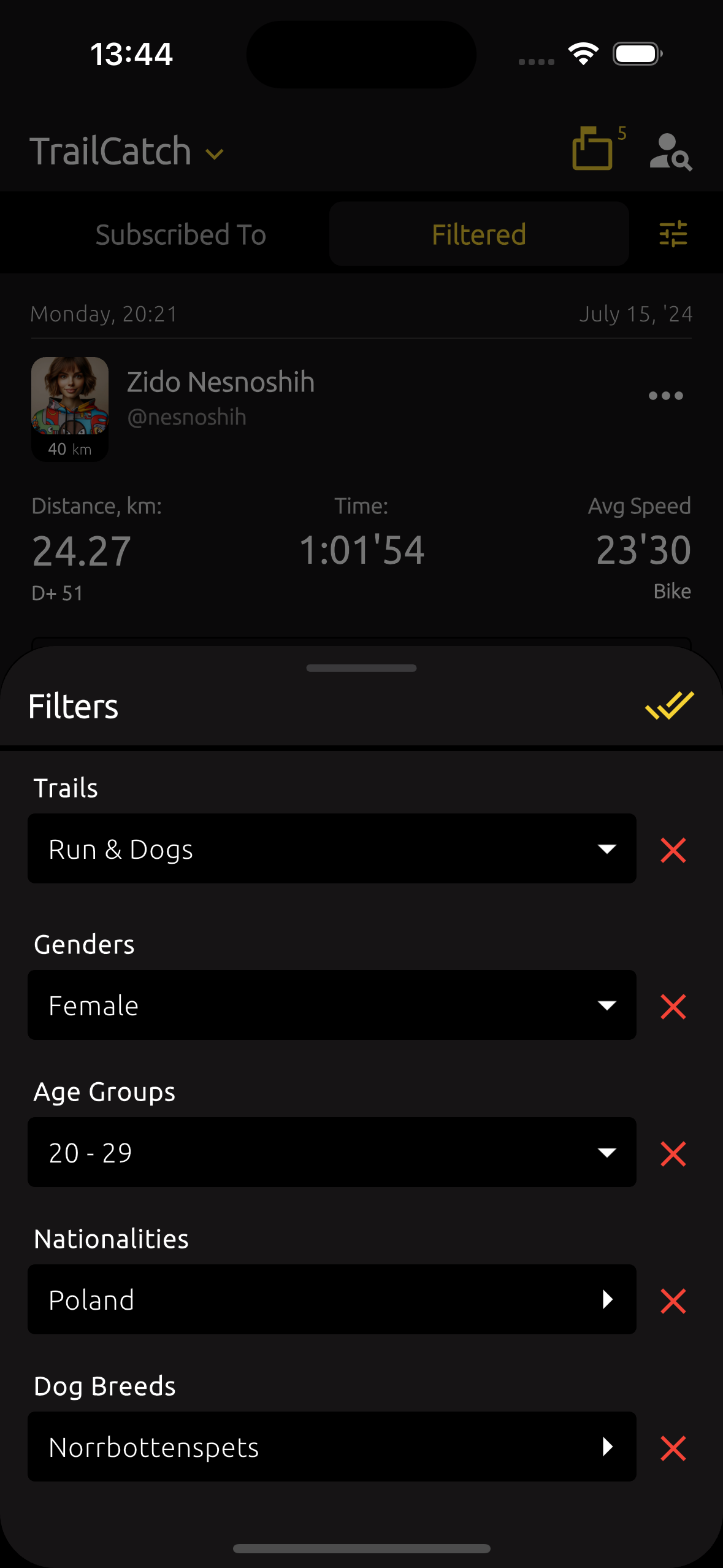Image resolution: width=723 pixels, height=1568 pixels.
Task: Switch to the Subscribed To tab
Action: point(180,234)
